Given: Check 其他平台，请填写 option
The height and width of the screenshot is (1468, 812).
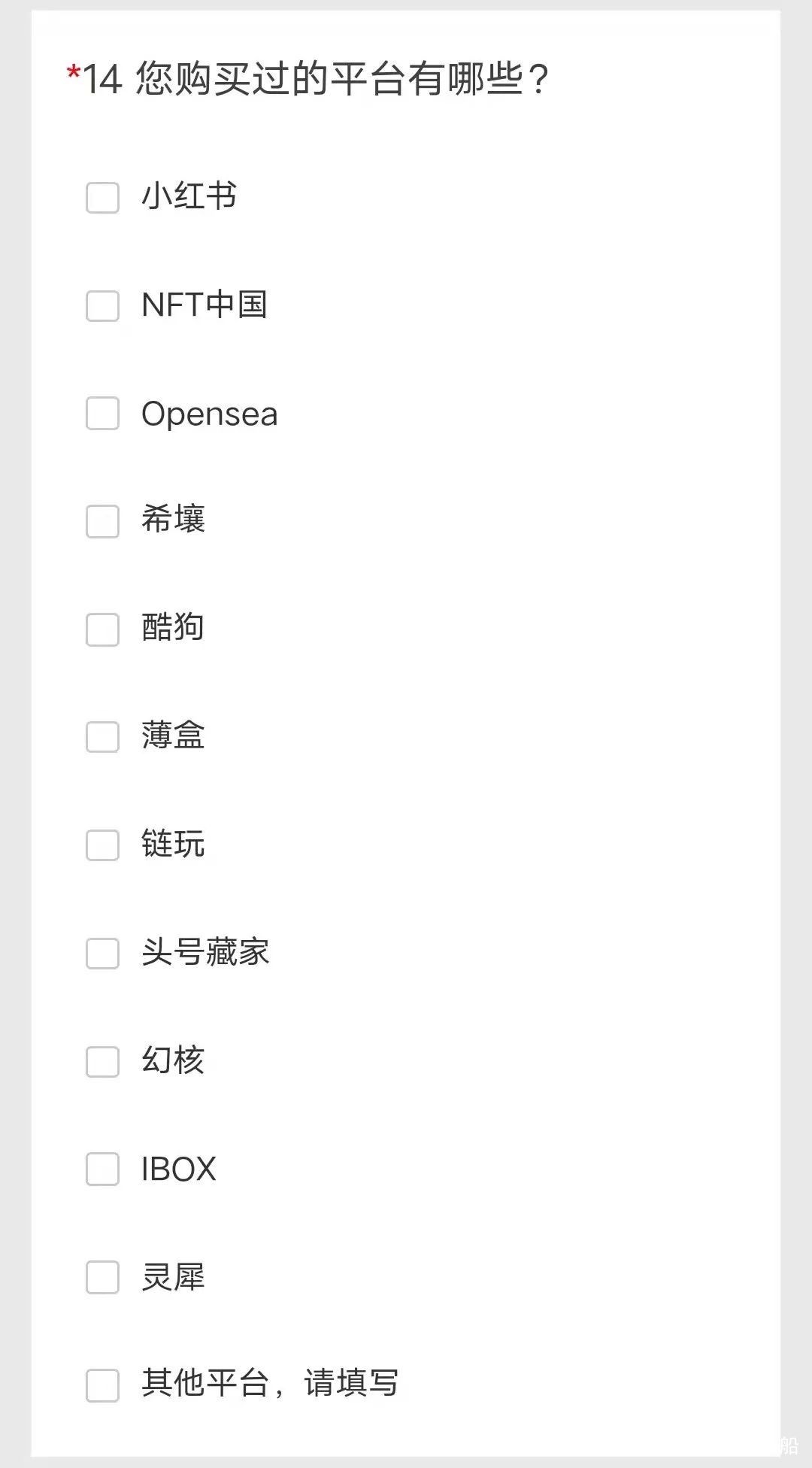Looking at the screenshot, I should click(x=102, y=1385).
